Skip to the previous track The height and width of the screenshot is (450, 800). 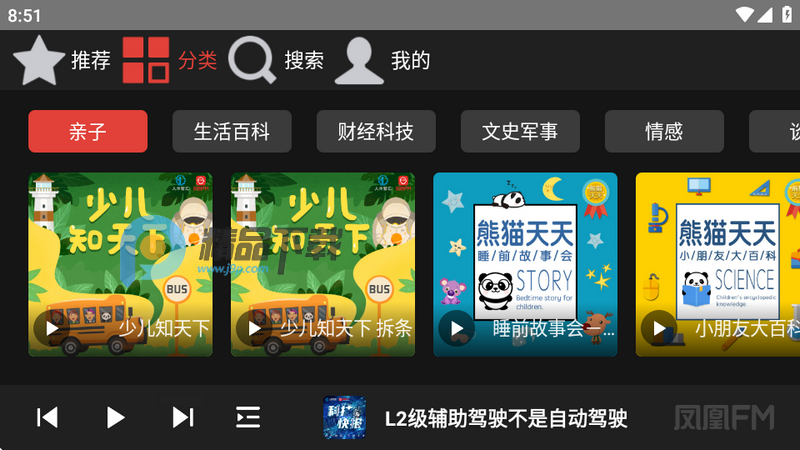click(47, 417)
